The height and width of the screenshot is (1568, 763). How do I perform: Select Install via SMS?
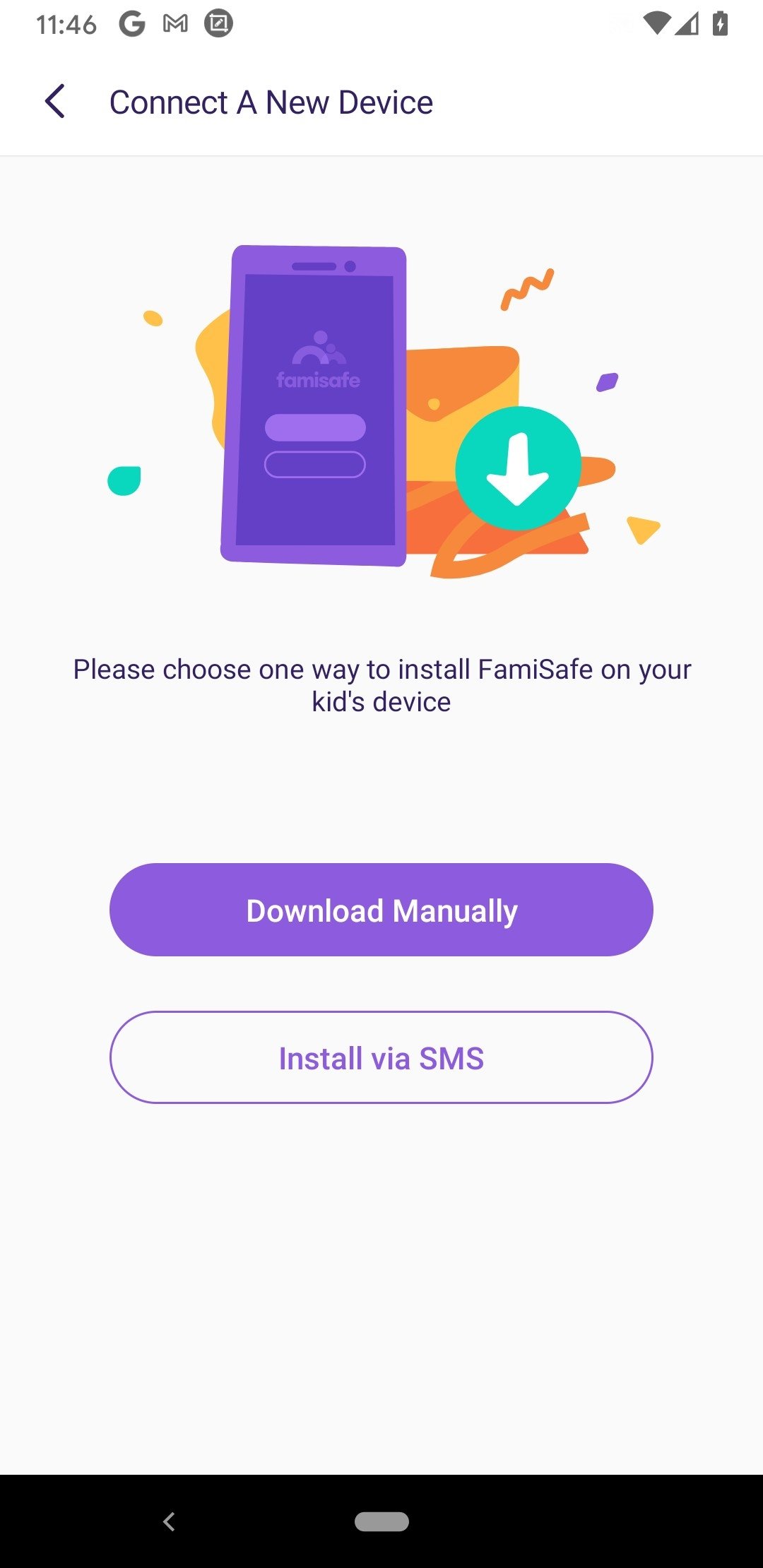[x=381, y=1057]
